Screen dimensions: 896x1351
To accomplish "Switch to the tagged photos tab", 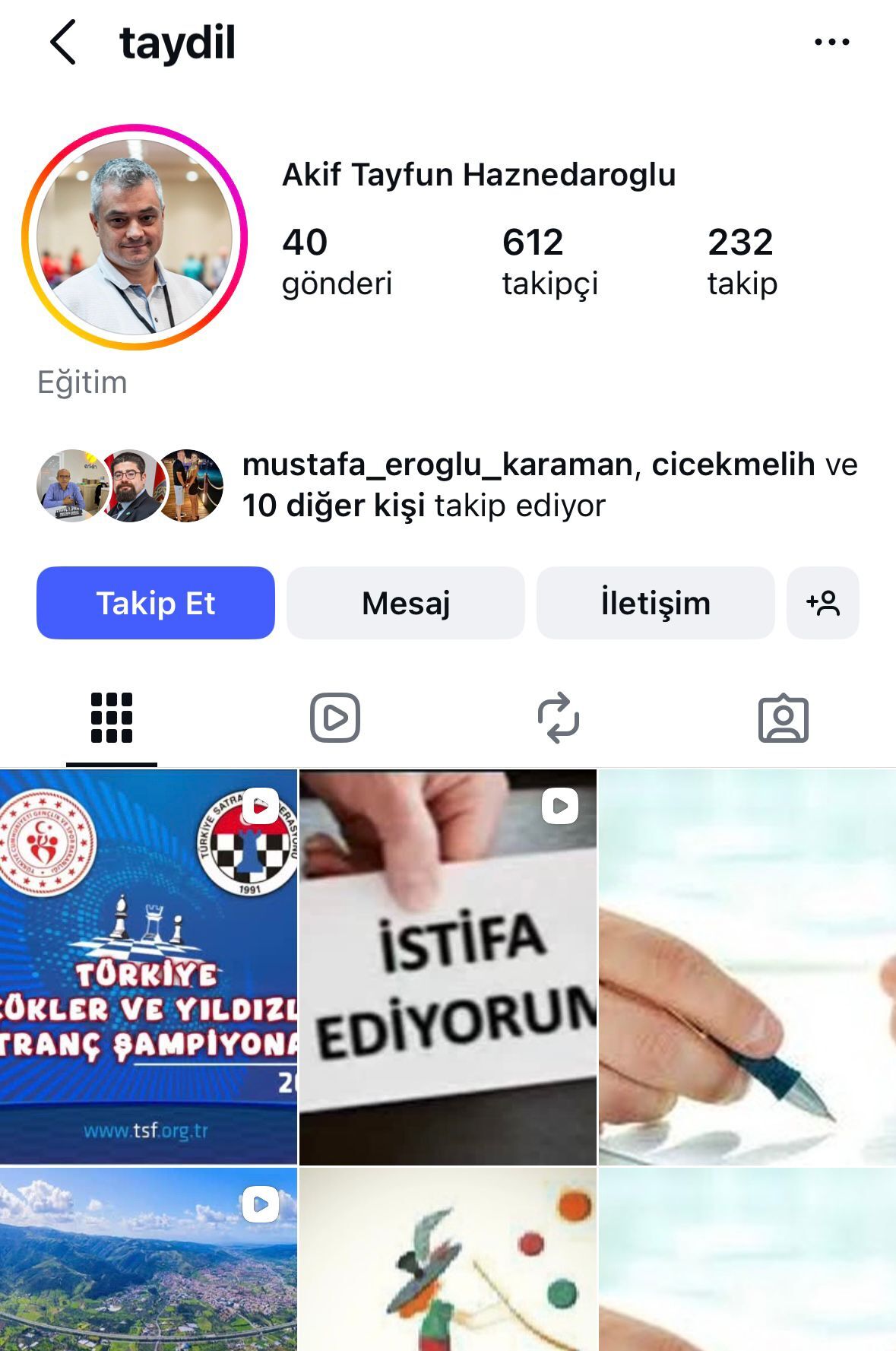I will [x=783, y=717].
